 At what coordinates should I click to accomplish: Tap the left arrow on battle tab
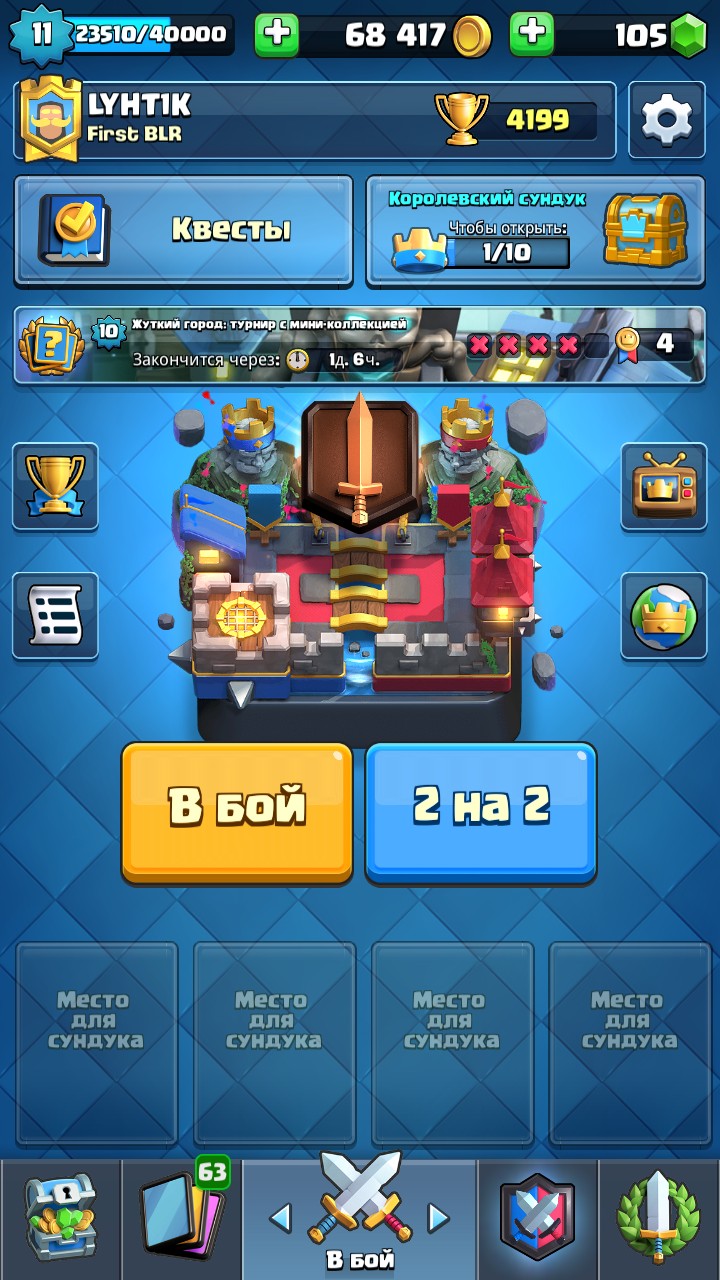coord(281,1217)
